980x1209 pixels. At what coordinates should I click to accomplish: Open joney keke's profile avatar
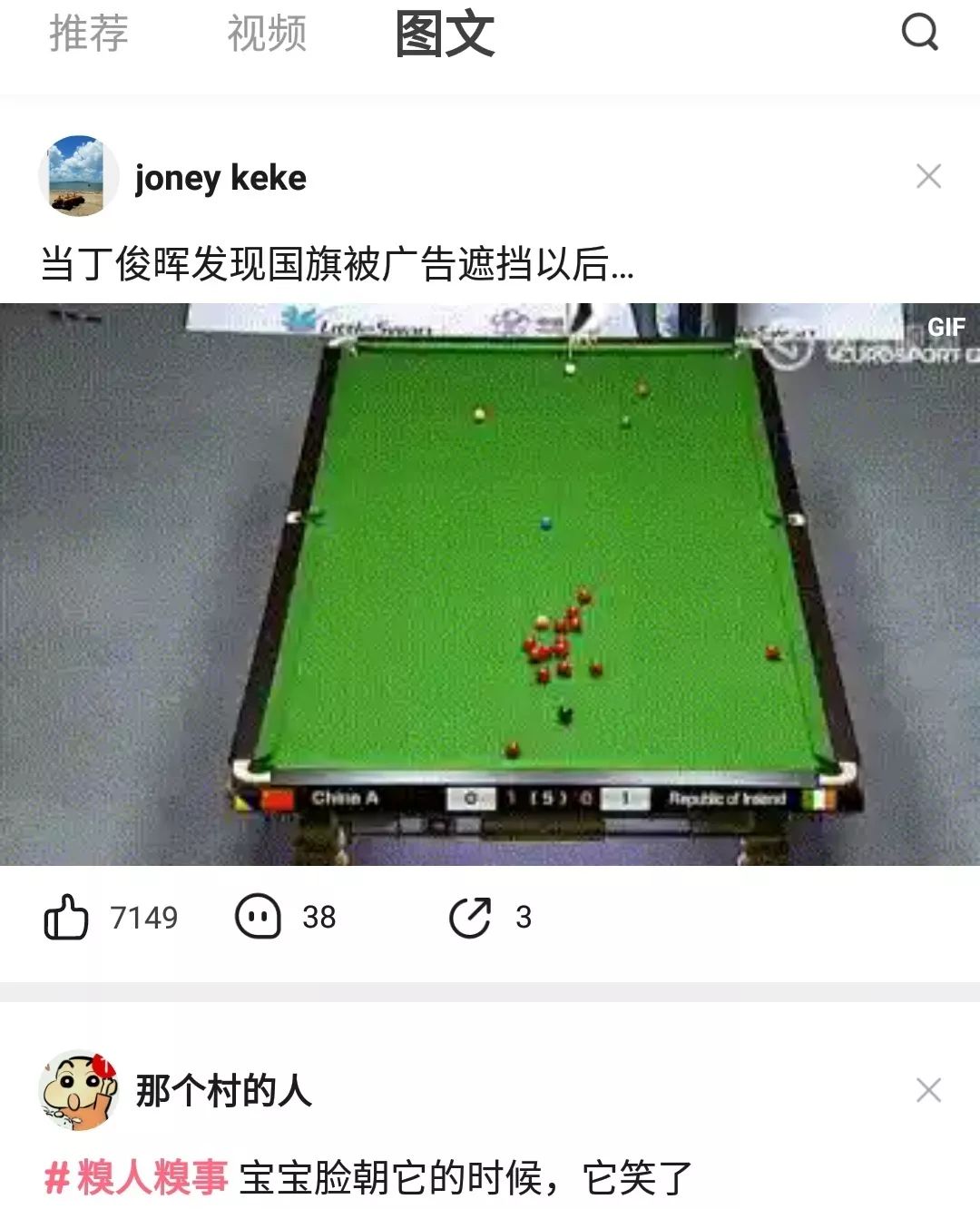[x=78, y=176]
